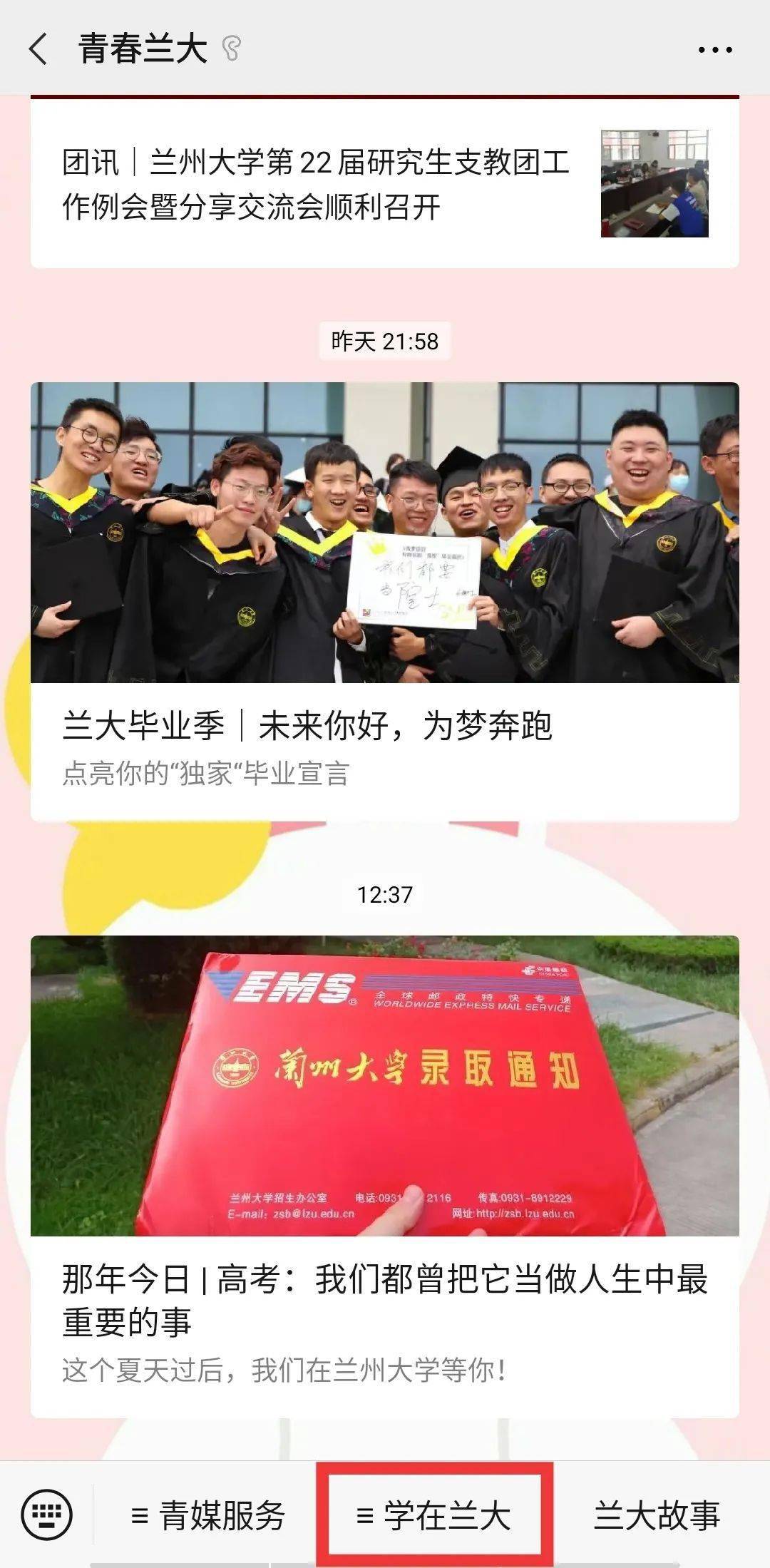Open the three-dot overflow menu
770x1568 pixels.
click(x=715, y=50)
